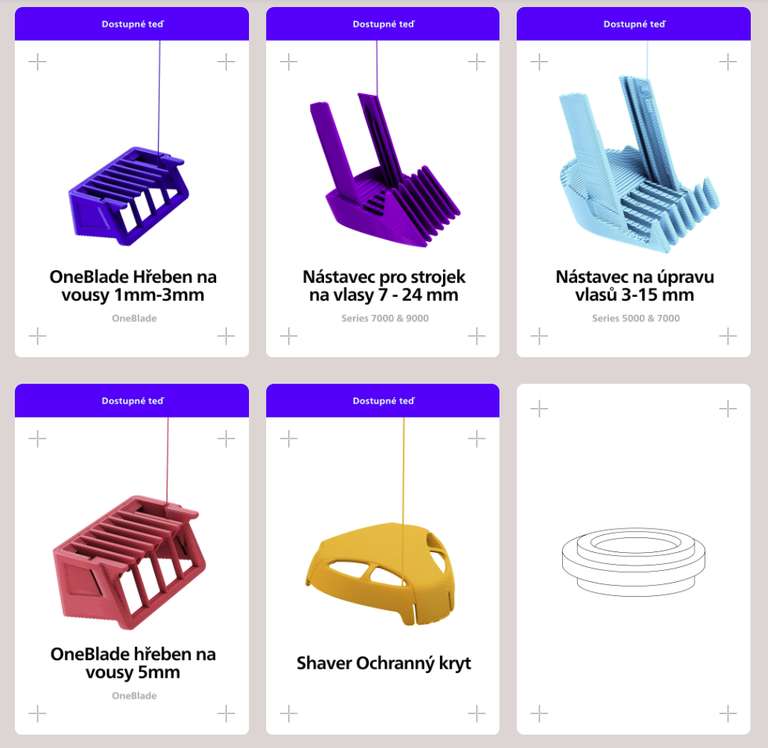Open the Shaver Ochranný kryt card
Screen dimensions: 768x748
tap(383, 559)
